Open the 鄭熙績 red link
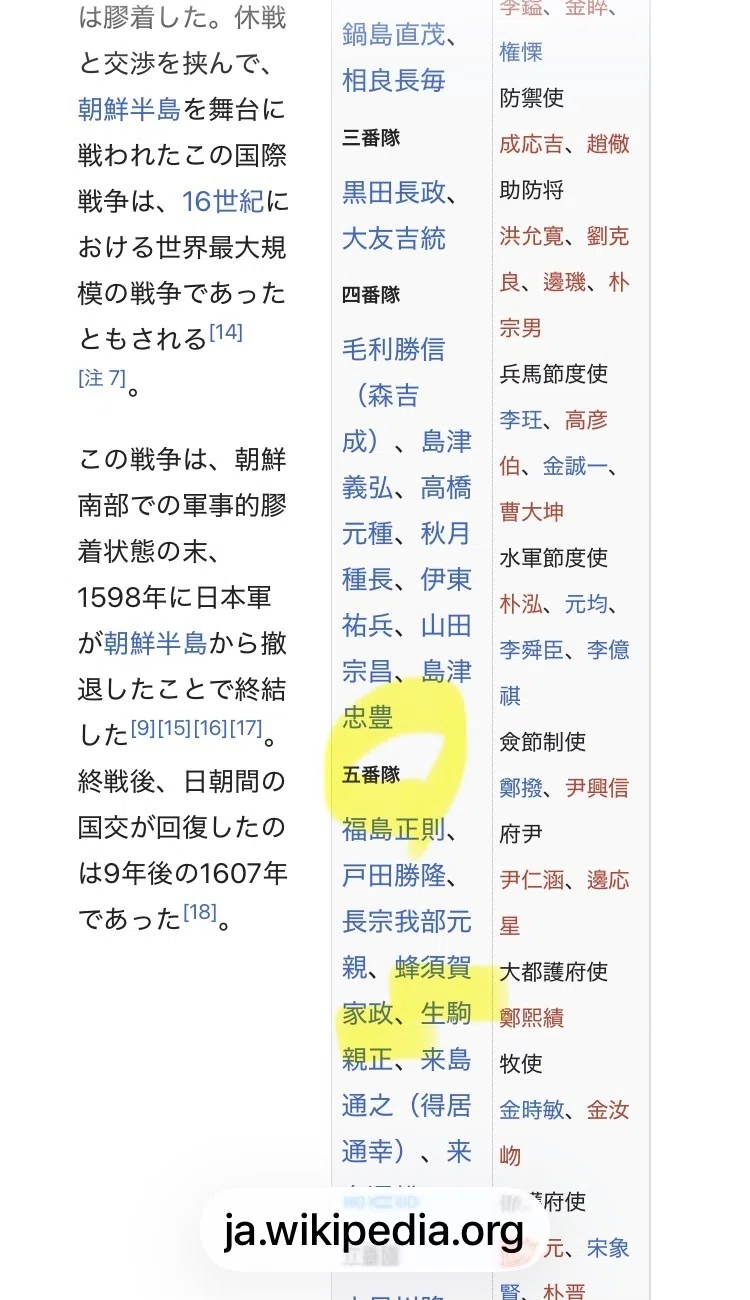The height and width of the screenshot is (1300, 750). pyautogui.click(x=532, y=1018)
